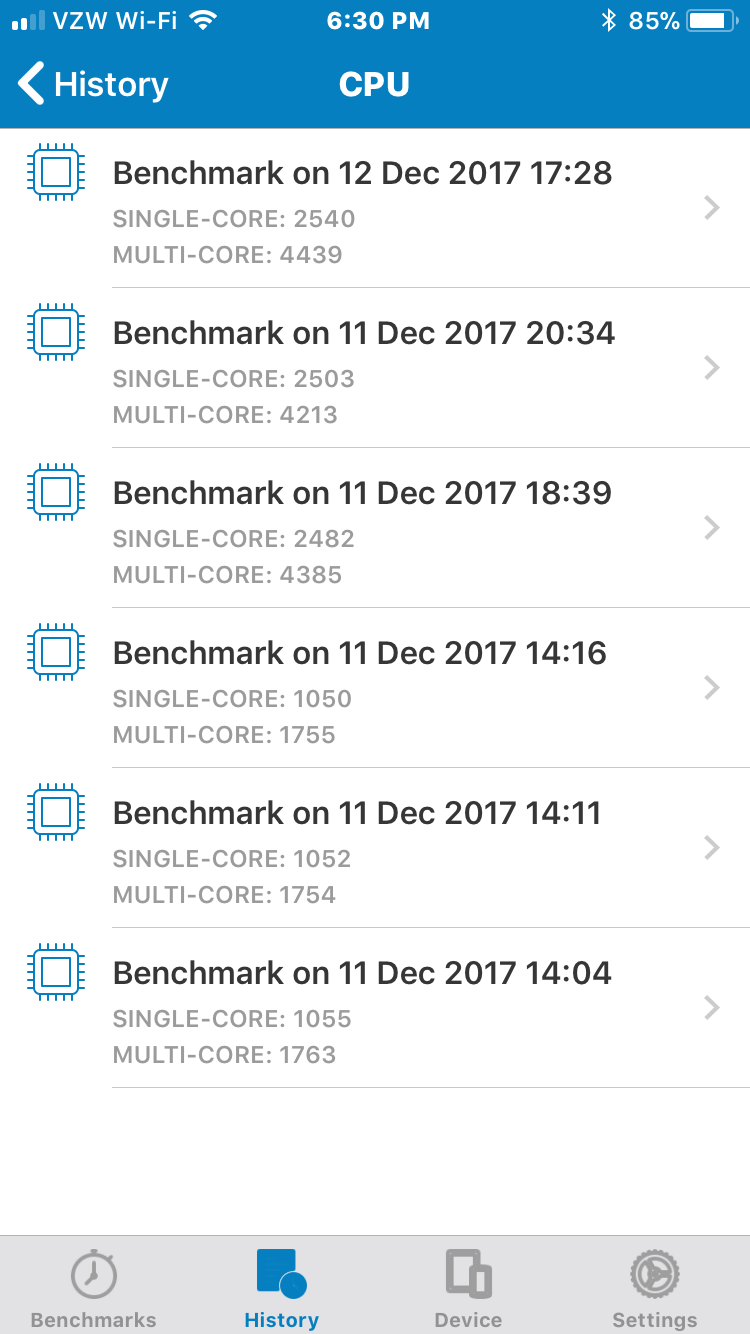
Task: Switch to the Benchmarks tab
Action: pyautogui.click(x=93, y=1287)
